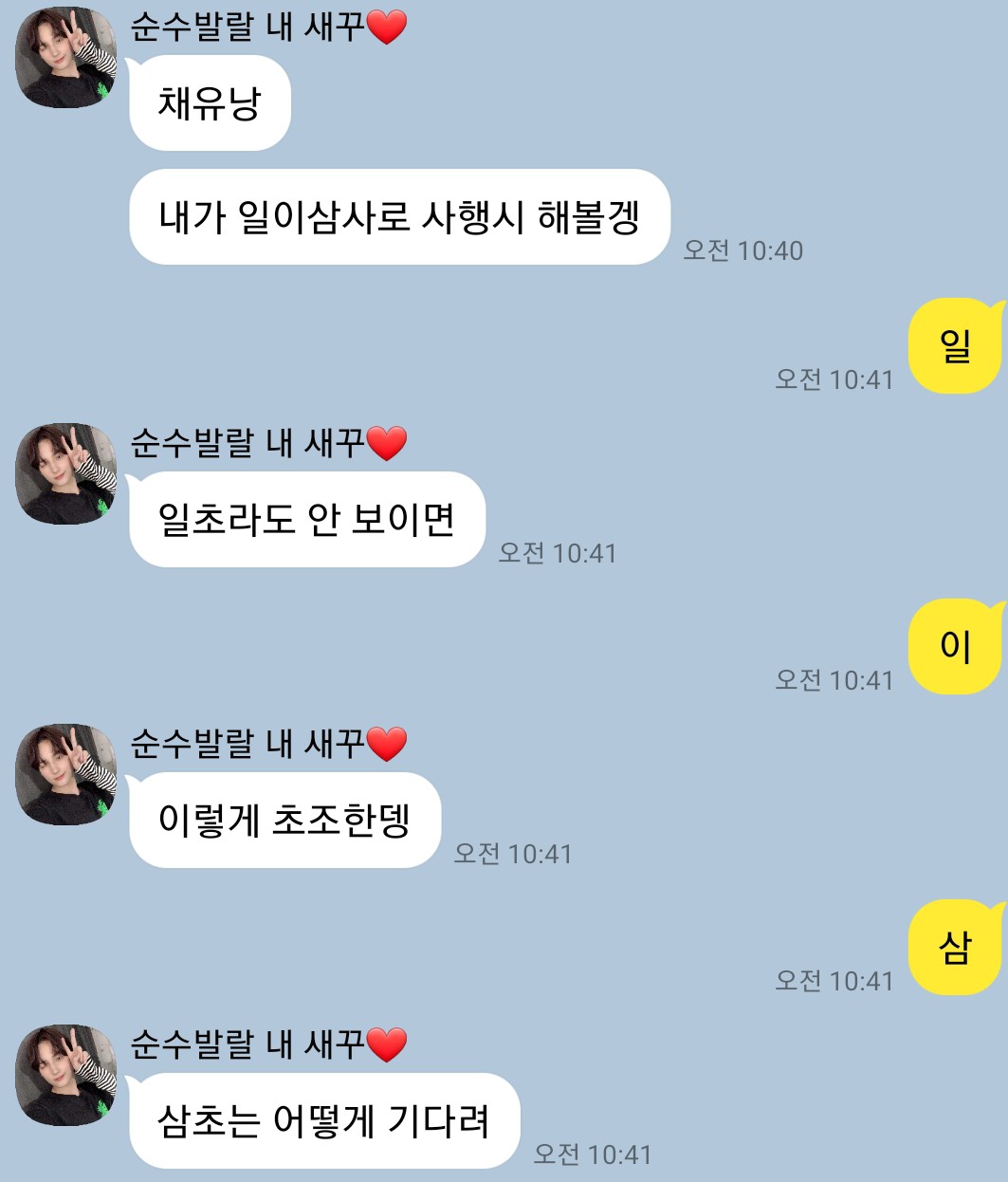1008x1182 pixels.
Task: View profile from avatar by 이렇게 초조한뎅
Action: coord(65,774)
